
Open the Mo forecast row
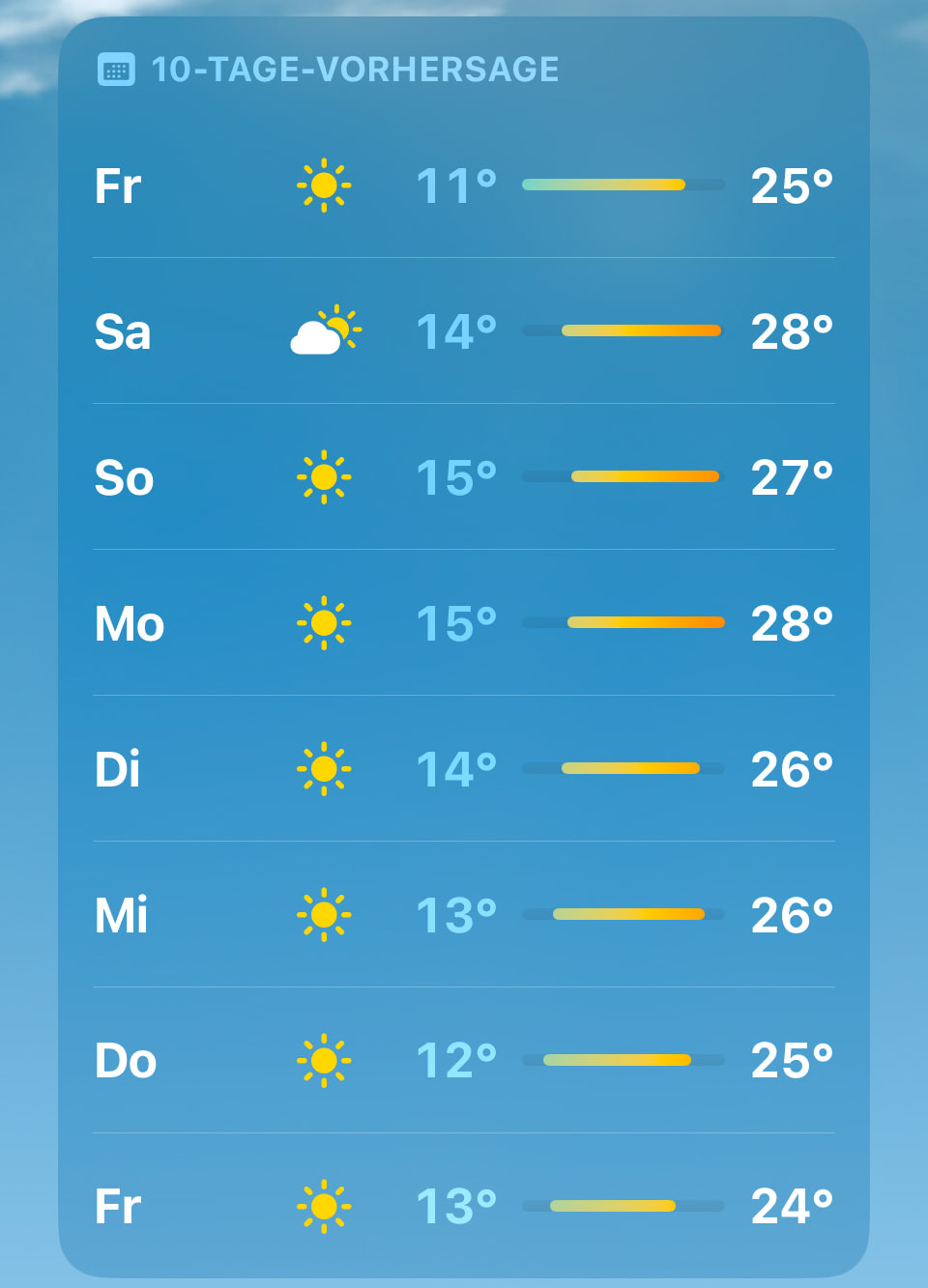point(464,623)
